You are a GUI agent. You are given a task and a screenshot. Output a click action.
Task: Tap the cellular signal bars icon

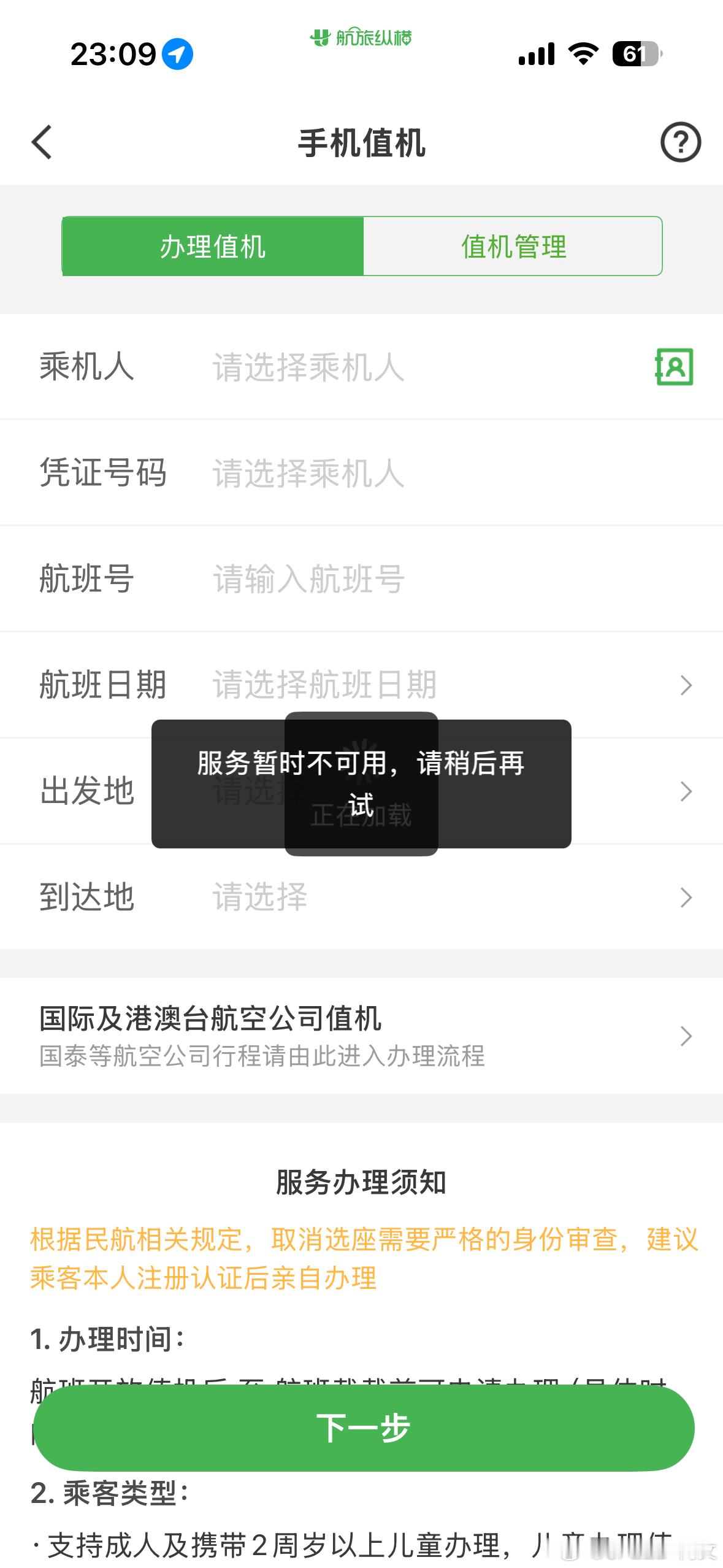[535, 55]
